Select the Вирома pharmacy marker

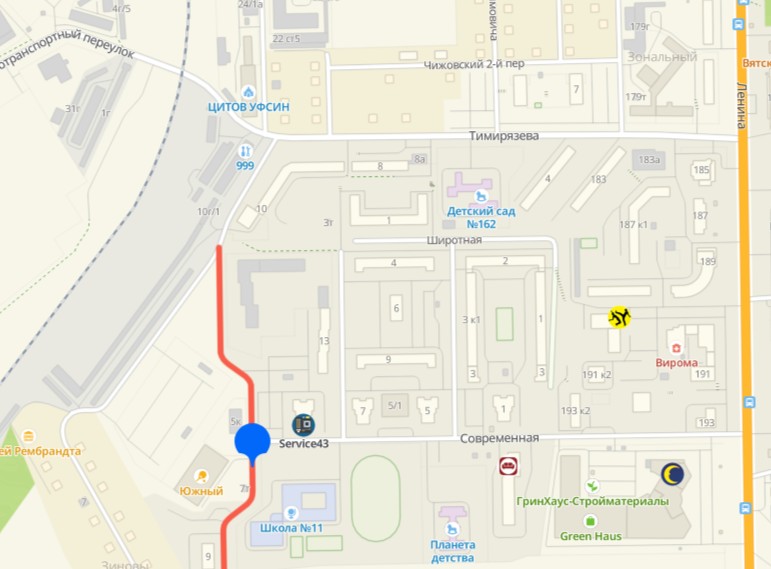(x=677, y=347)
